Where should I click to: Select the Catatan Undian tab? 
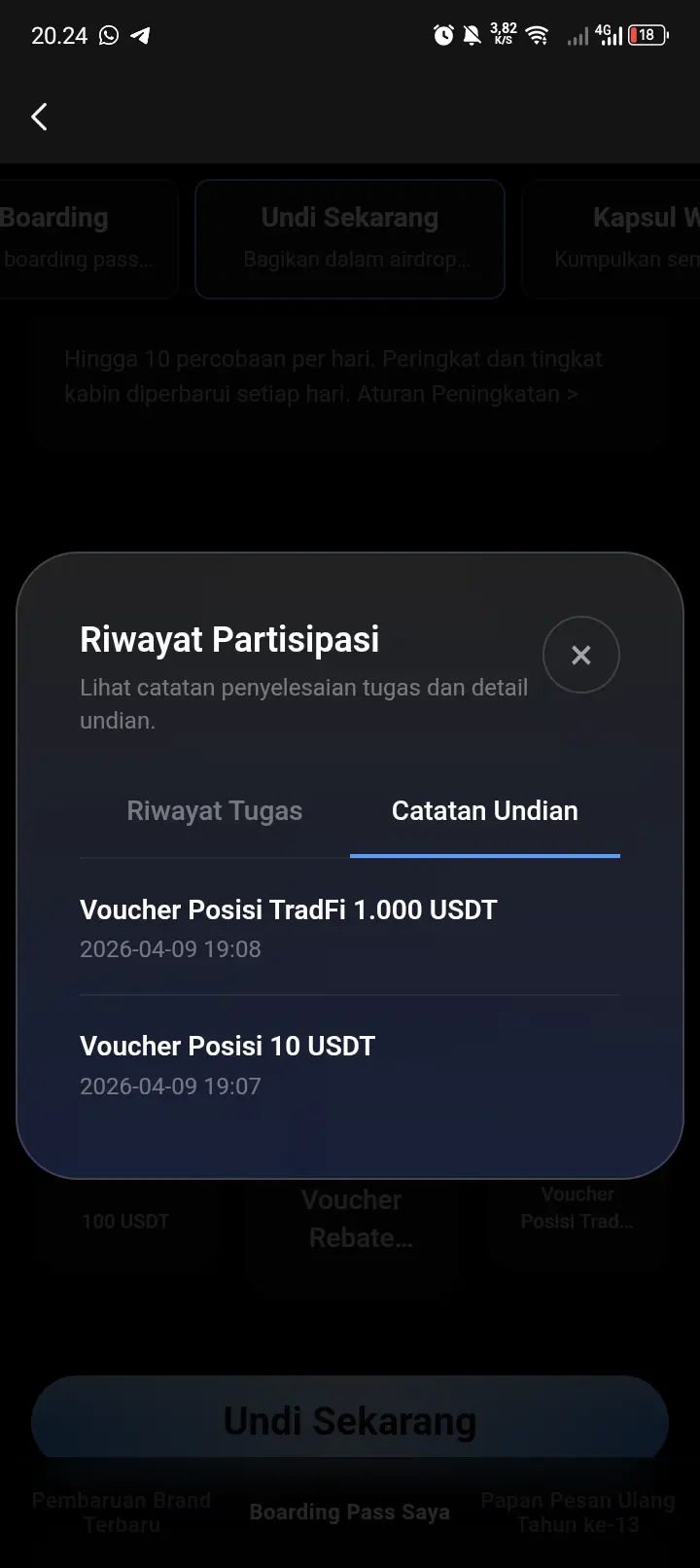coord(484,810)
